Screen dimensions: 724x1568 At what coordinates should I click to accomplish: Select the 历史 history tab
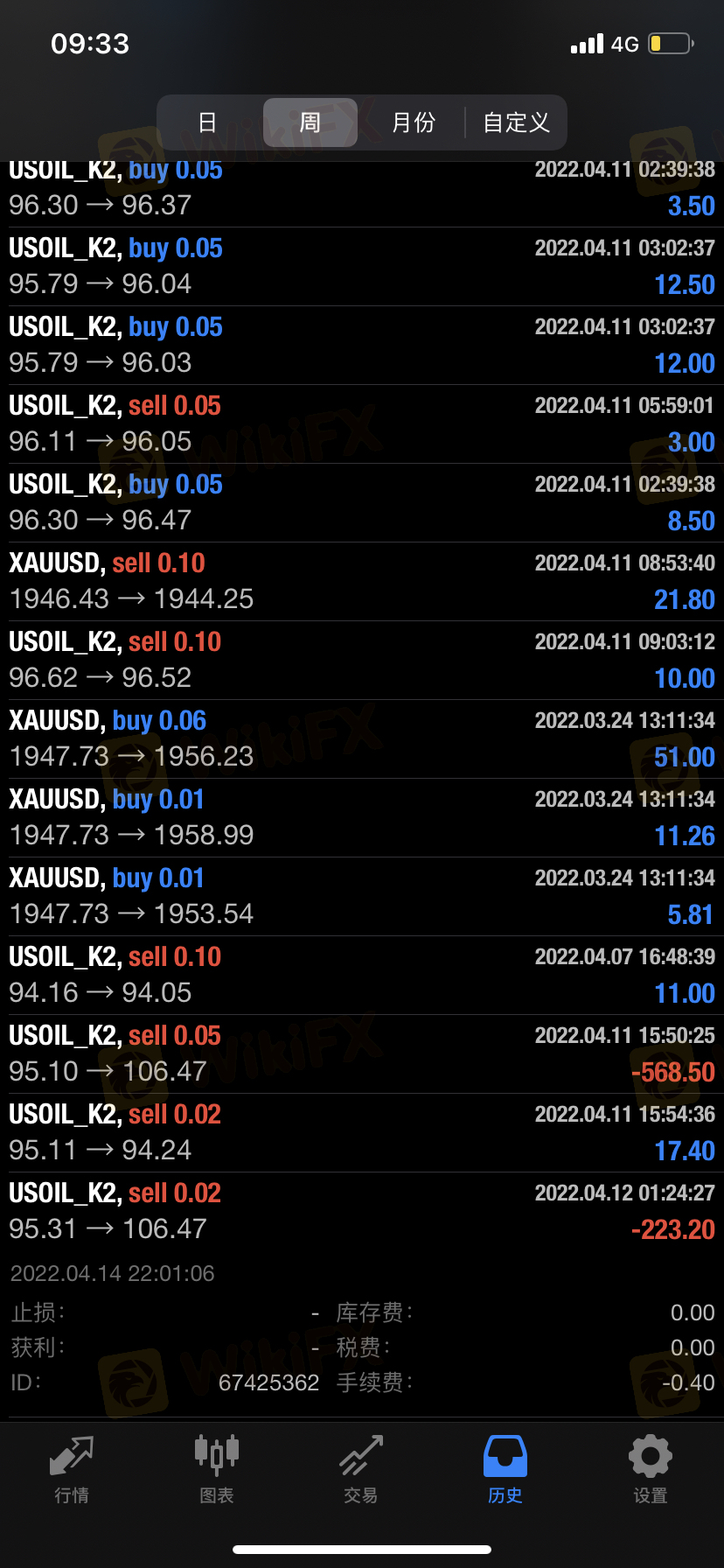(505, 1470)
